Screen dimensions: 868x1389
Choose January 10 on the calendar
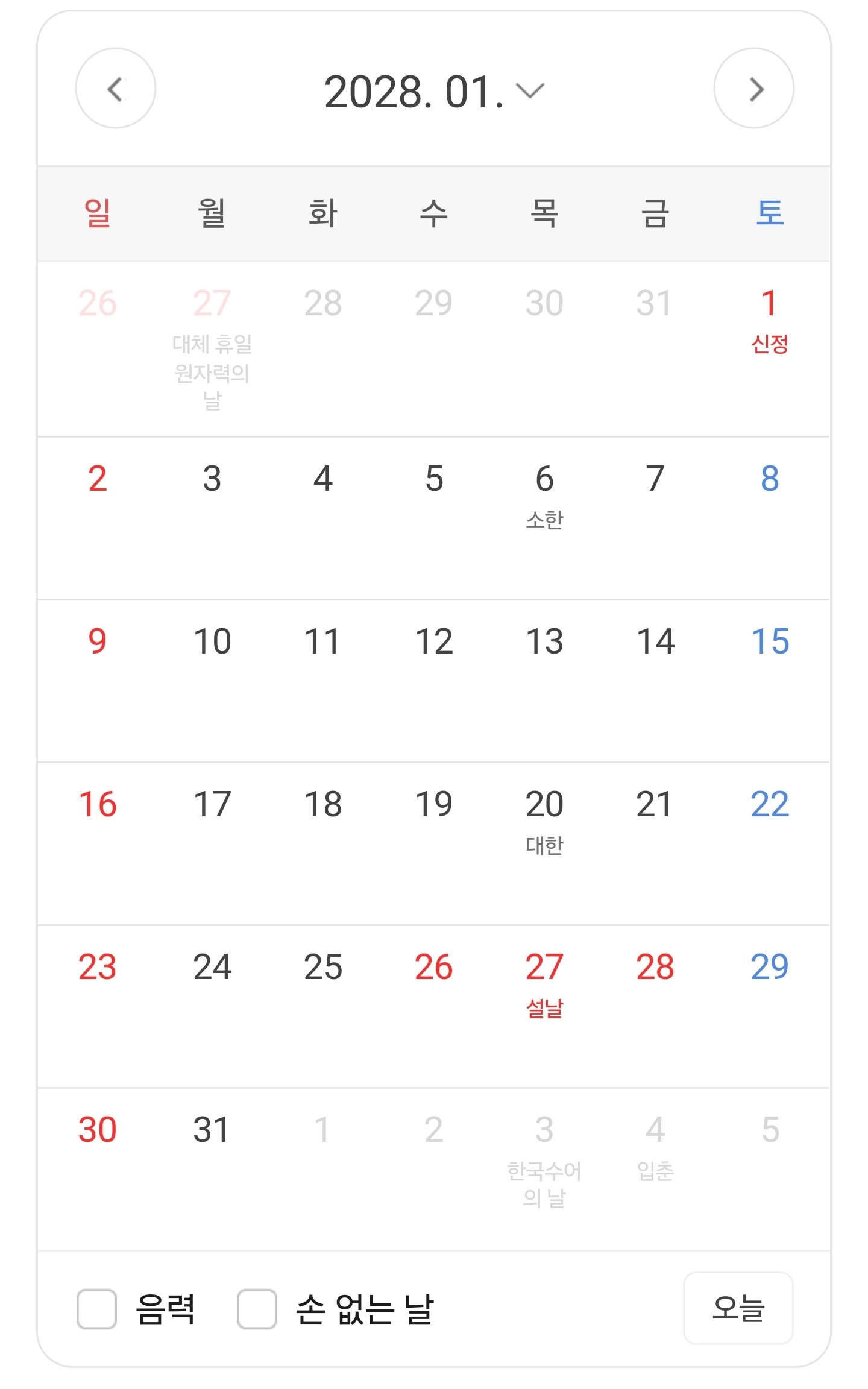[x=212, y=680]
